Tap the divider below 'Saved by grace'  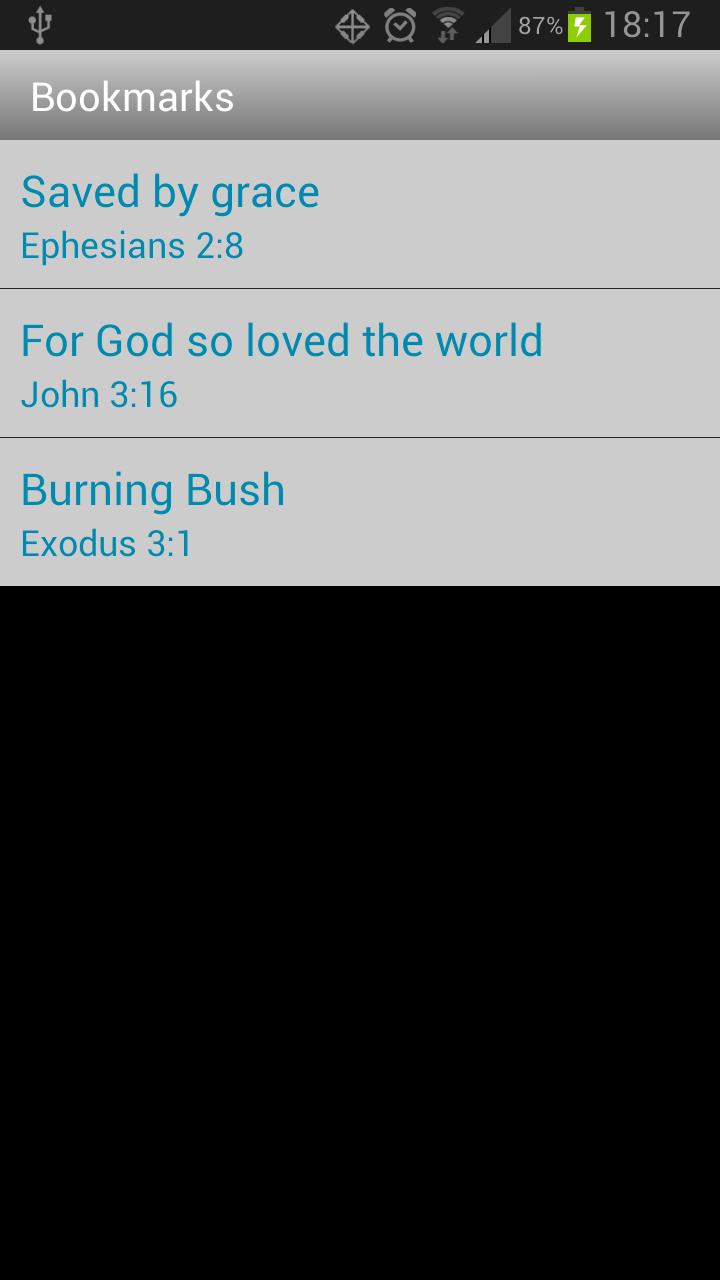tap(360, 287)
